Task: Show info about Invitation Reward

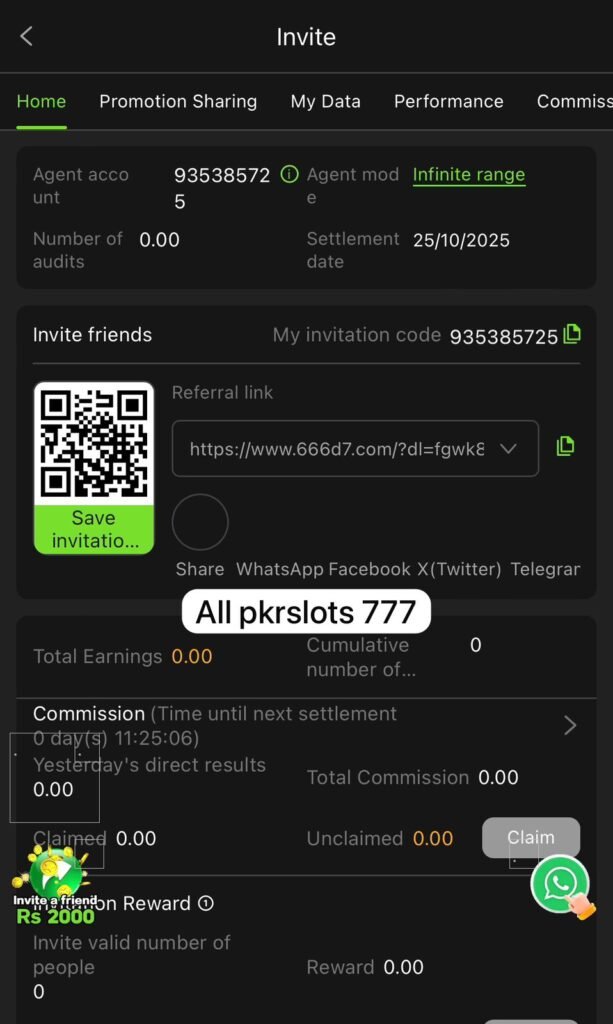Action: coord(206,904)
